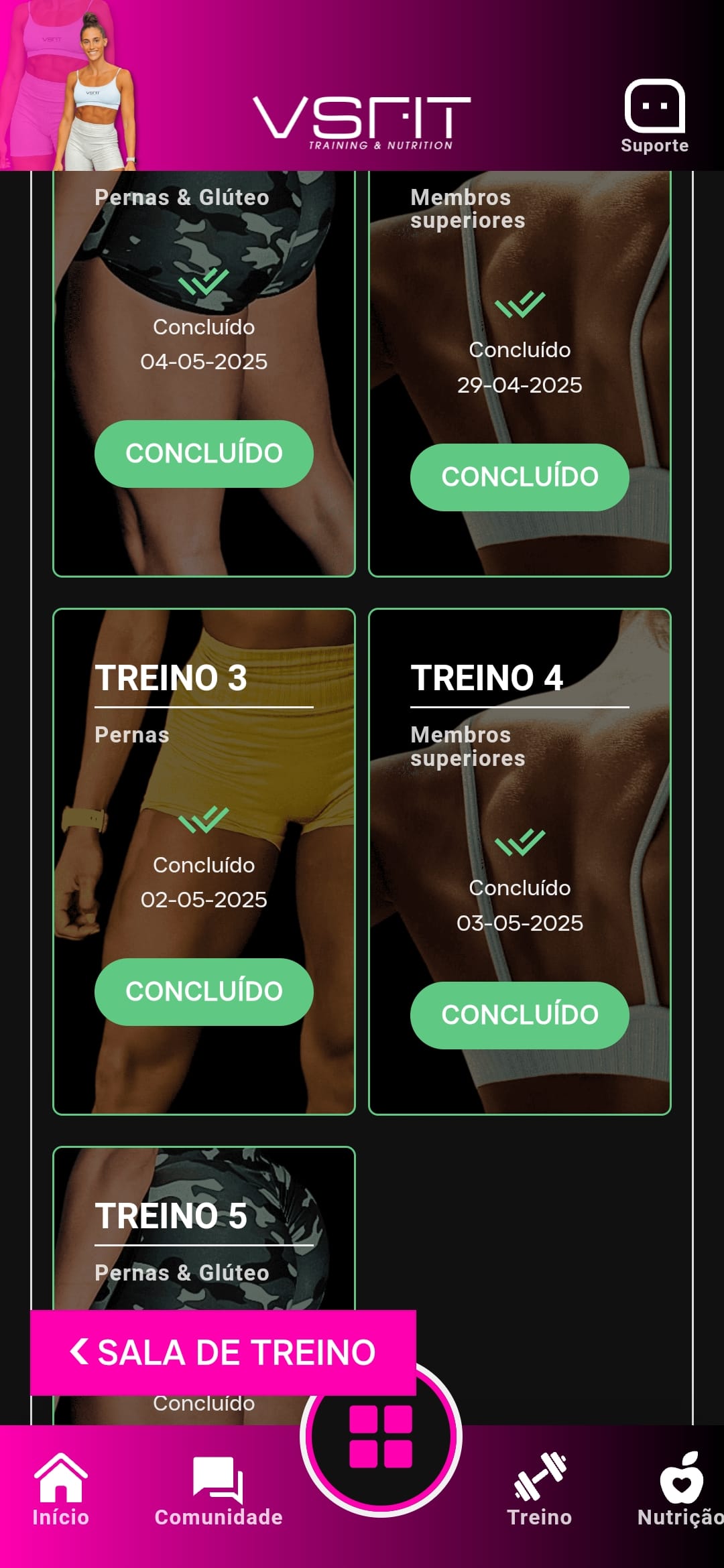Tap CONCLUÍDO button dated 04-05-2025
Viewport: 724px width, 1568px height.
[x=204, y=454]
